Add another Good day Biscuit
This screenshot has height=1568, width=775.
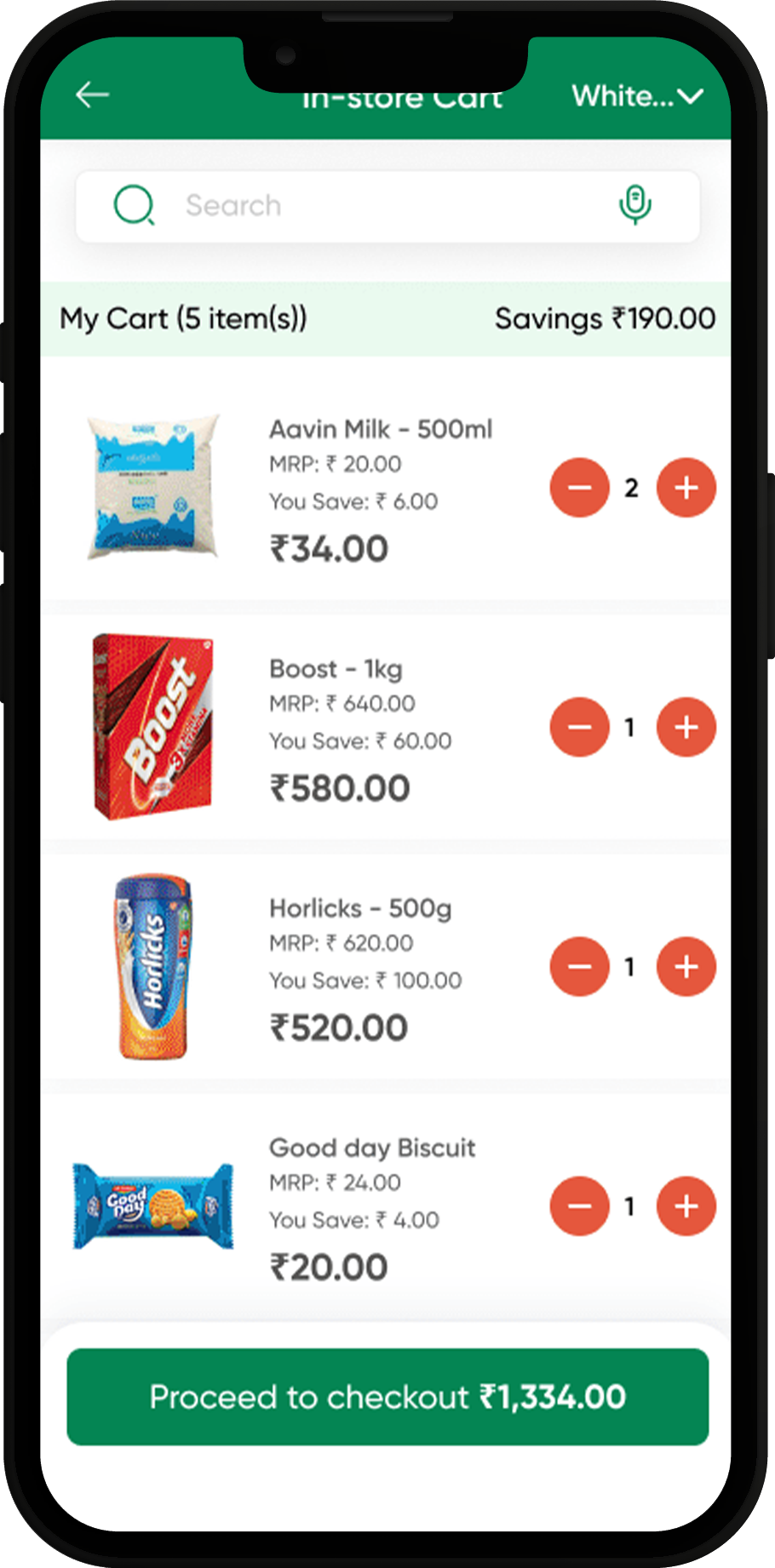click(x=686, y=1205)
